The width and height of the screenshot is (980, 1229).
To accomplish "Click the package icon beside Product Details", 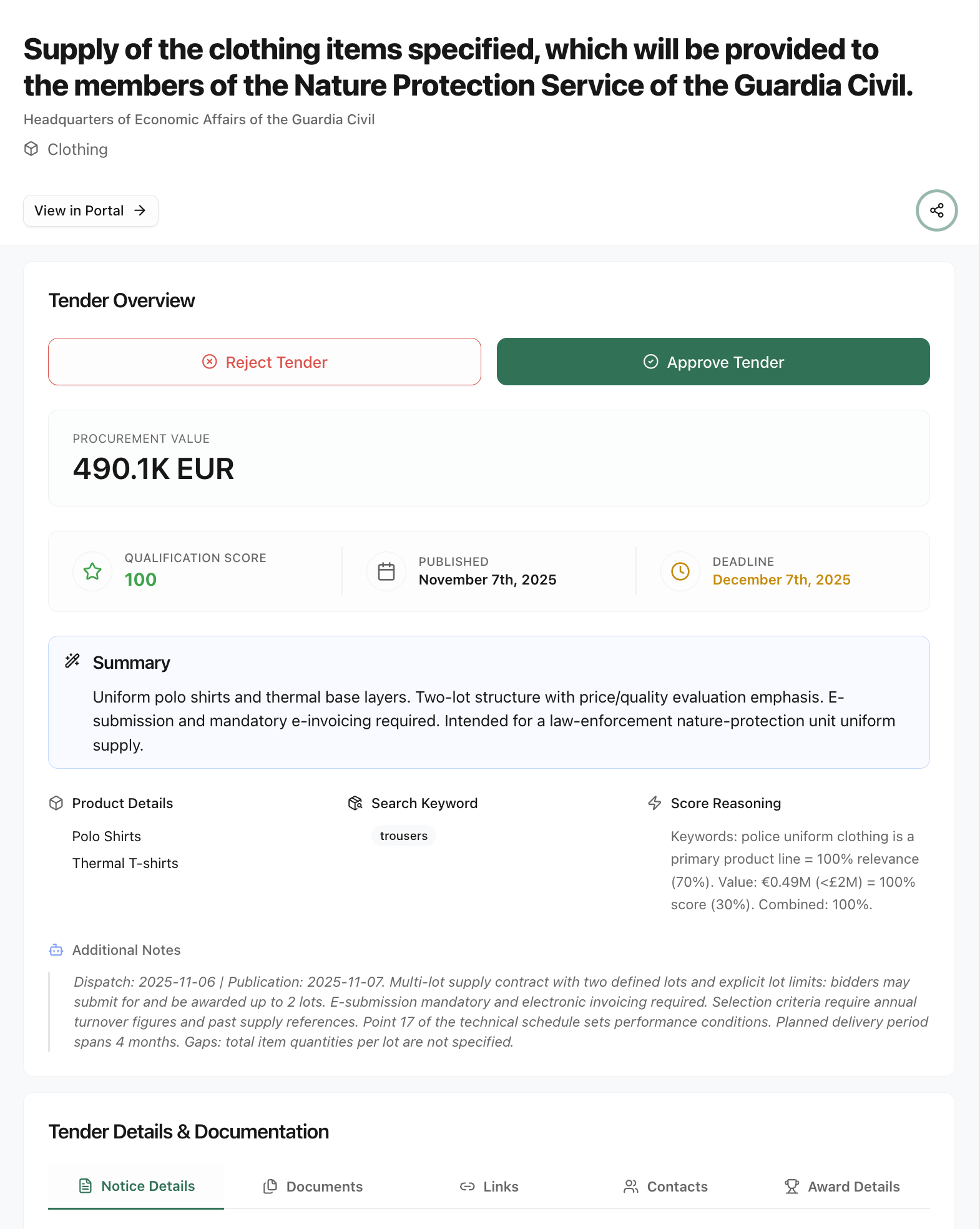I will (x=56, y=804).
